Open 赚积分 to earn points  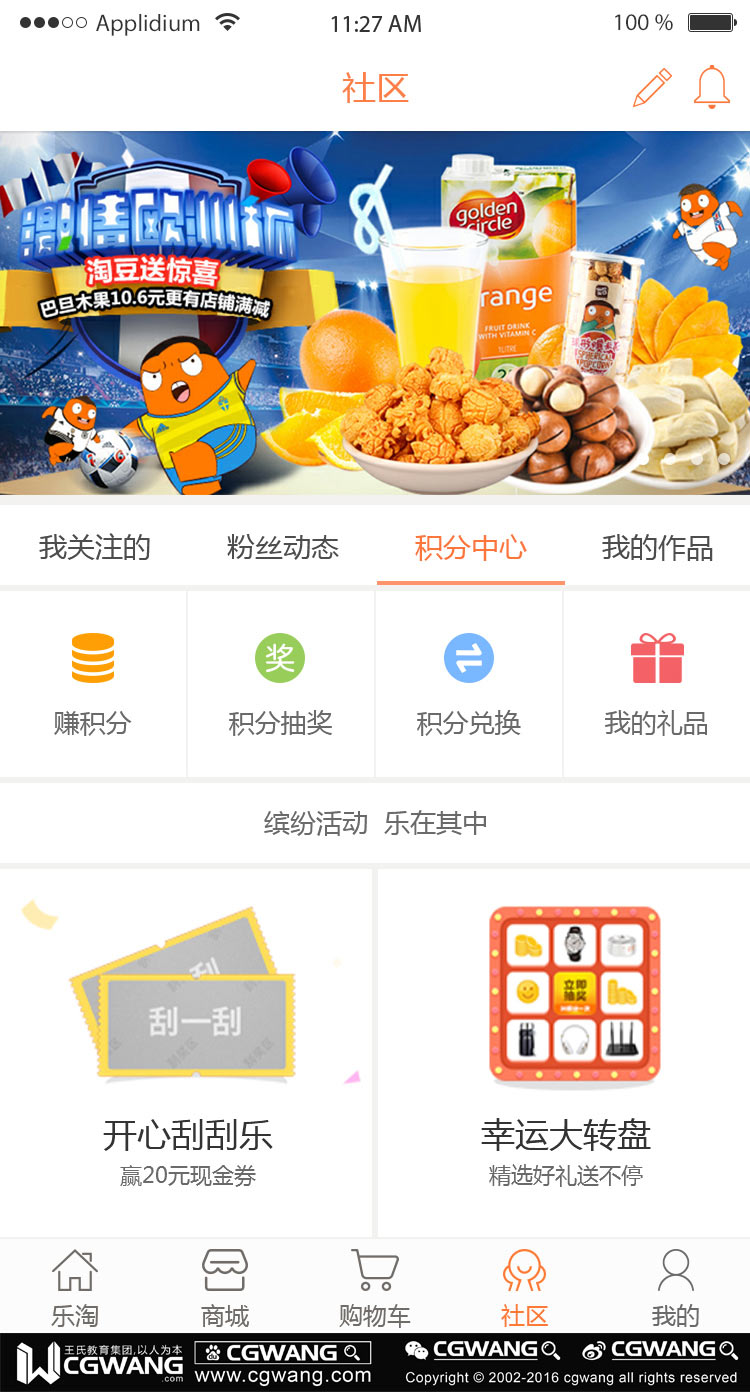pos(93,684)
